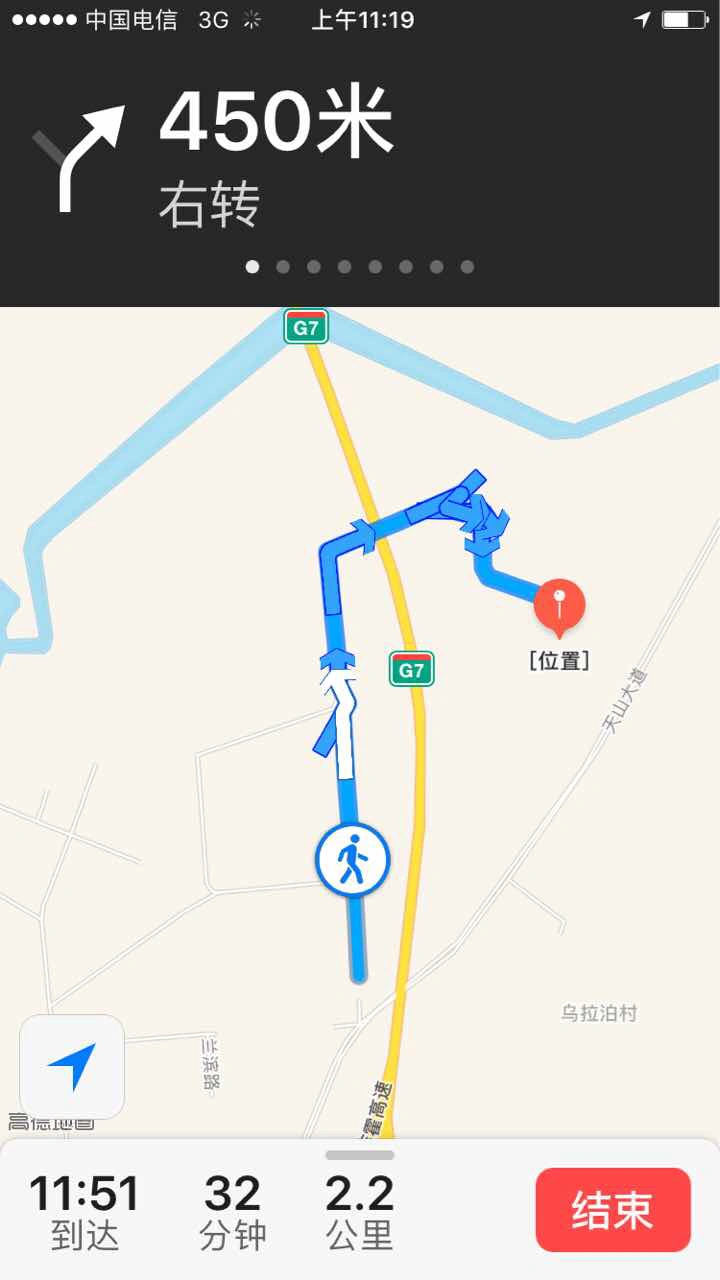Tap the red 结束 button to end navigation
Screen dimensions: 720x1280
tap(613, 1210)
